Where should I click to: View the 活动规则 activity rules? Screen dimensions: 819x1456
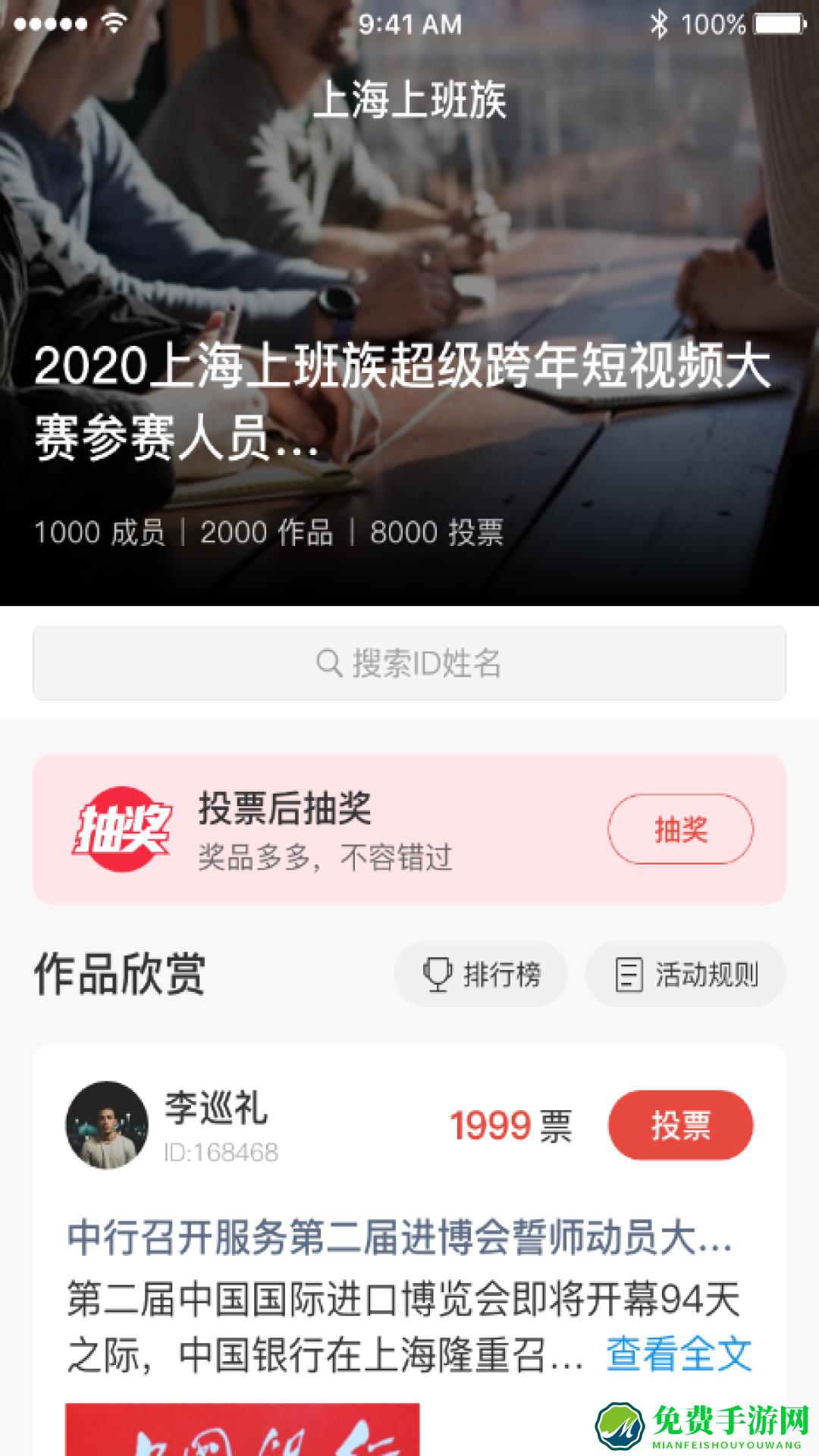click(685, 974)
